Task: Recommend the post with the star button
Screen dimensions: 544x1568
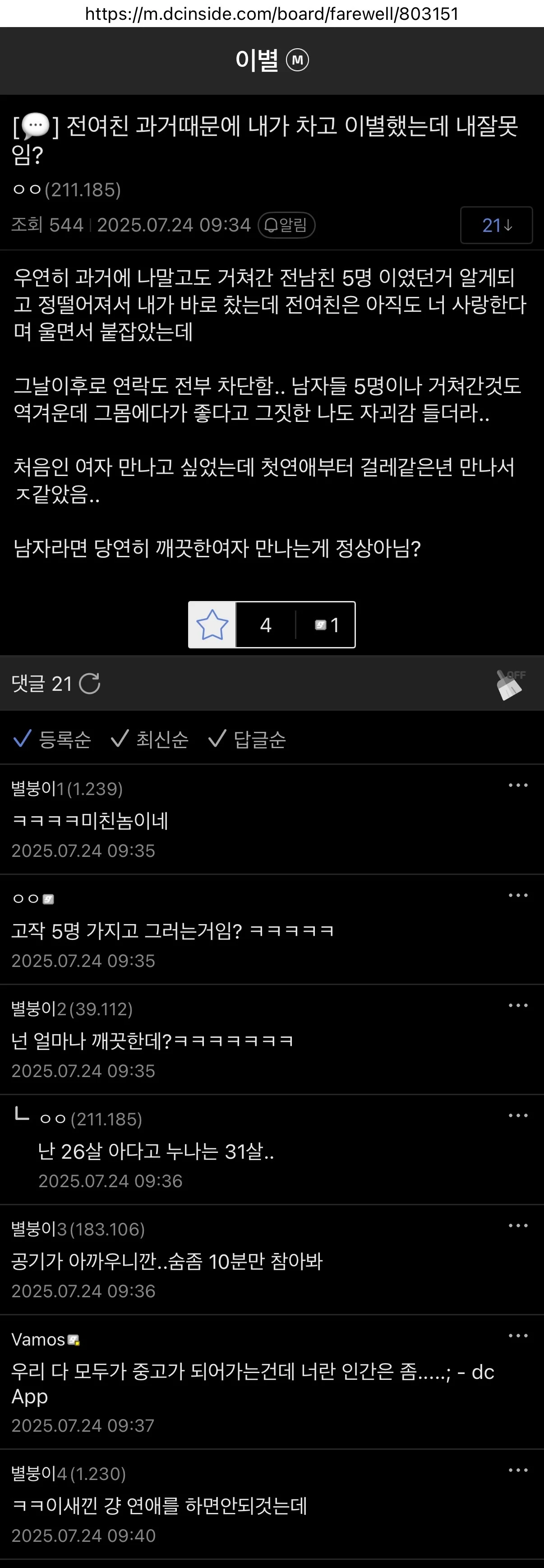Action: [x=212, y=624]
